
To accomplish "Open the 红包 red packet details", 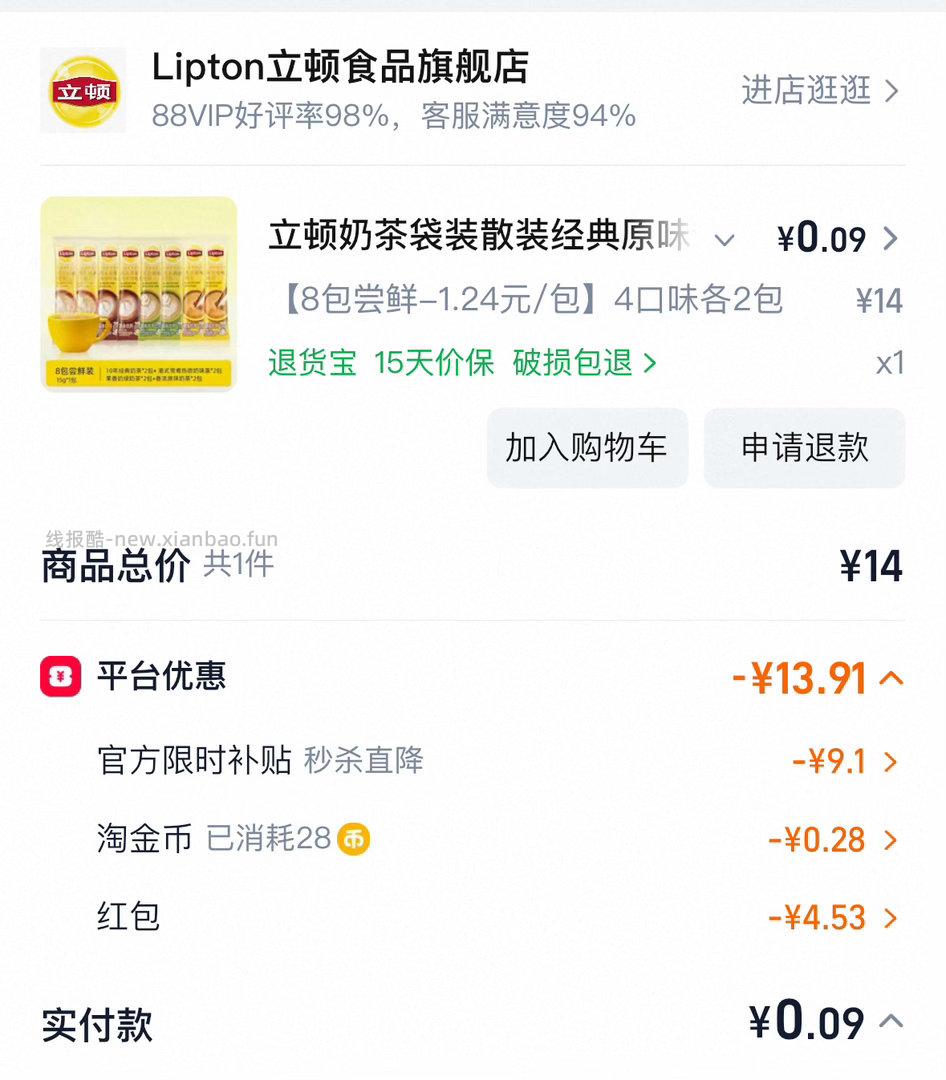I will point(887,915).
